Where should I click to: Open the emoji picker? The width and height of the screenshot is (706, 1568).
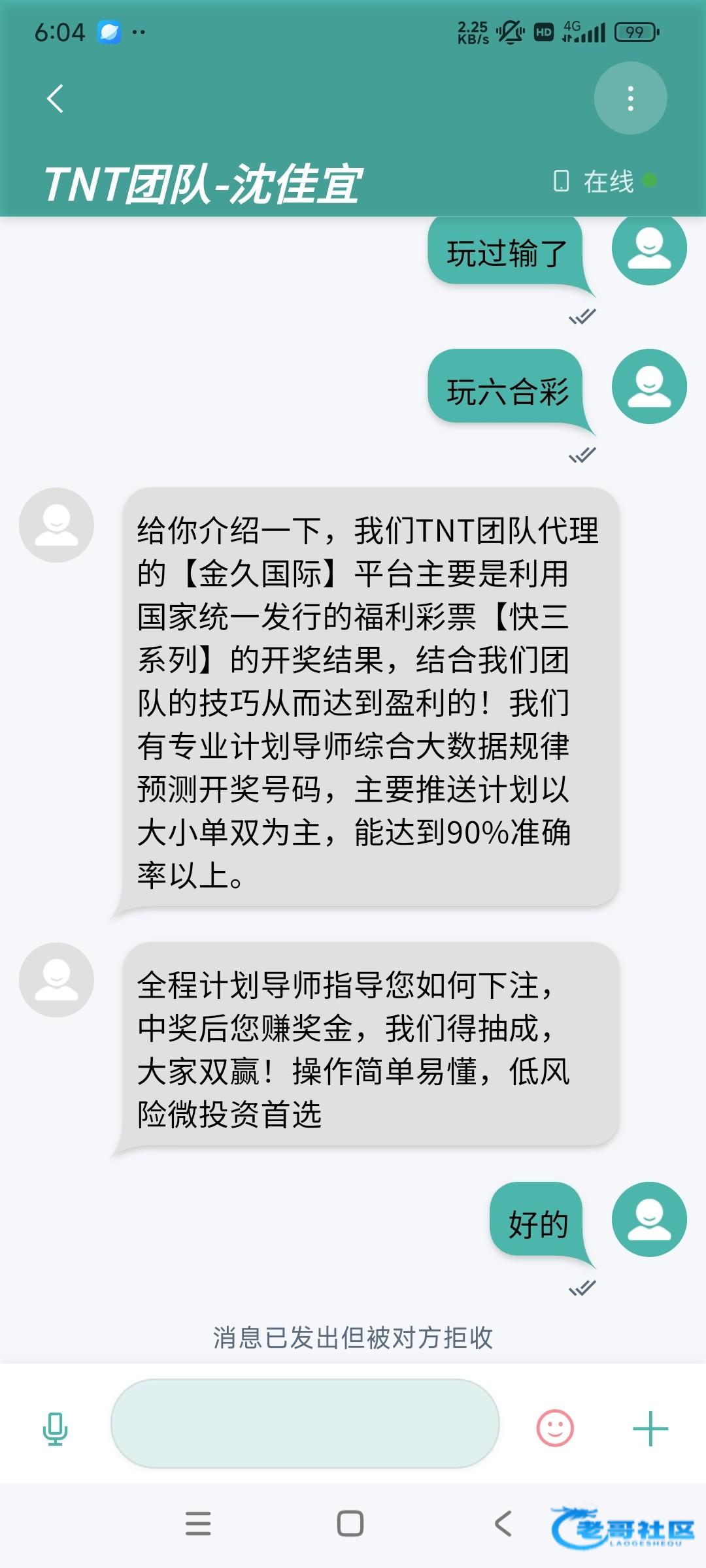(555, 1428)
